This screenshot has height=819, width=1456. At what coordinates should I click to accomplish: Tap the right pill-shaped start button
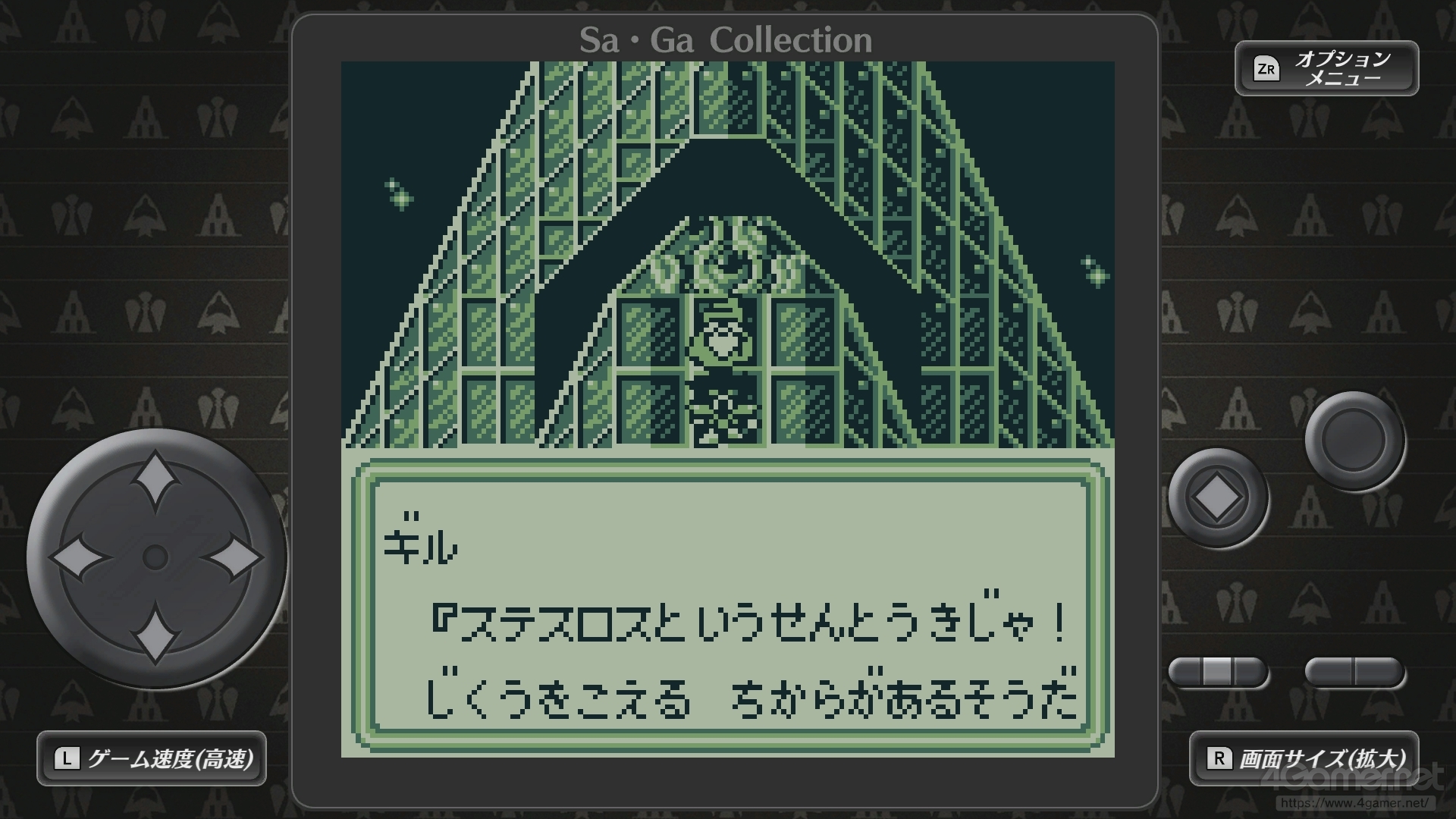coord(1354,673)
